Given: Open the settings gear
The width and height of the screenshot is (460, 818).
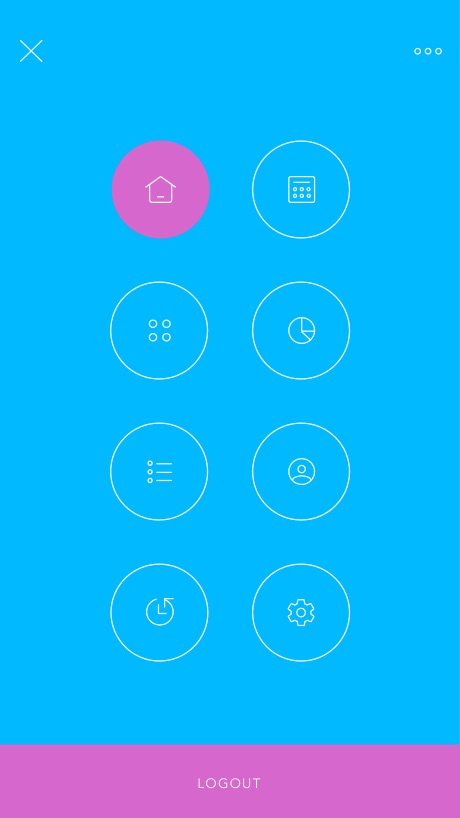Looking at the screenshot, I should 301,612.
